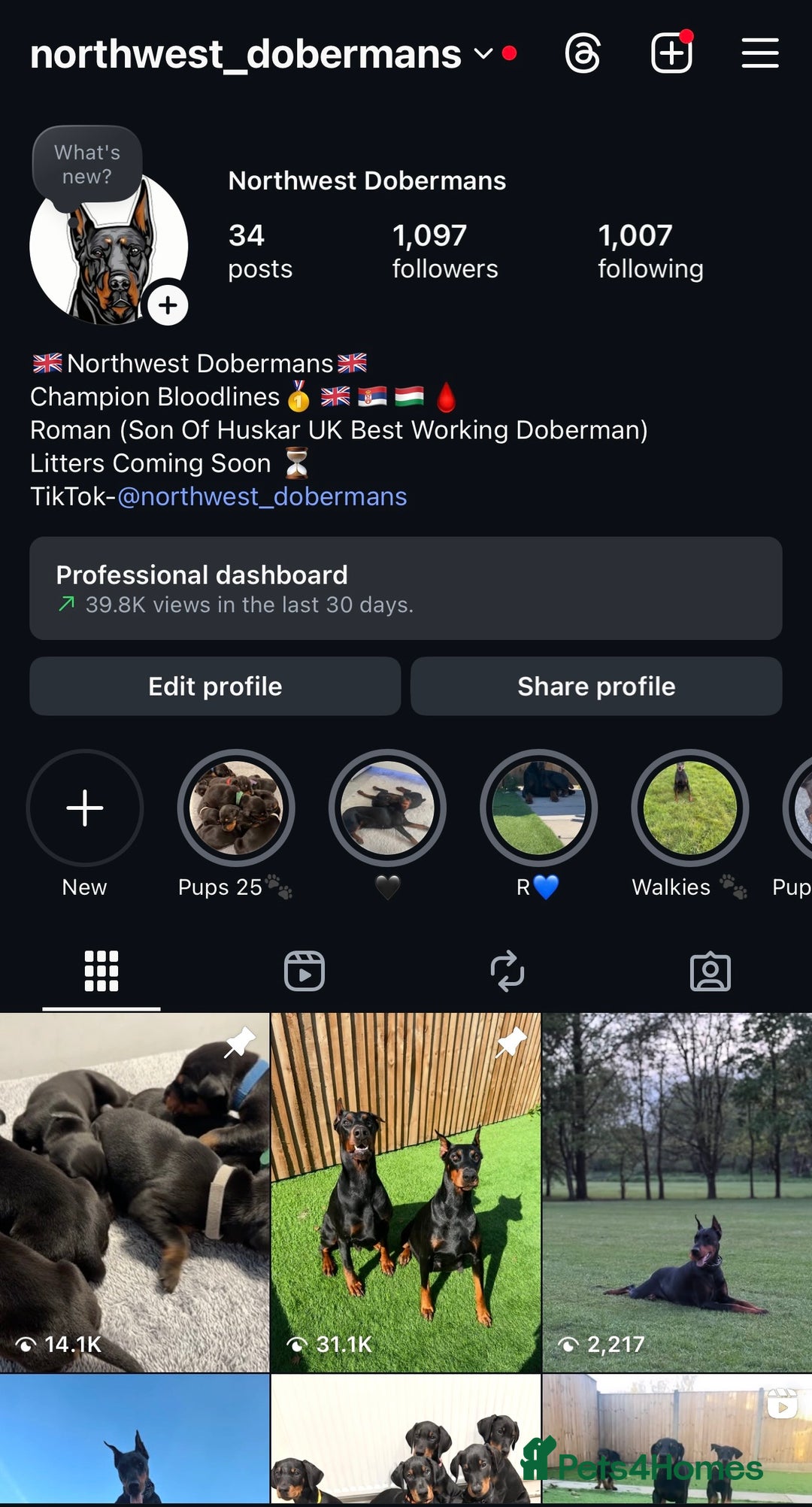Switch to the reposts tab
This screenshot has width=812, height=1507.
pos(507,971)
